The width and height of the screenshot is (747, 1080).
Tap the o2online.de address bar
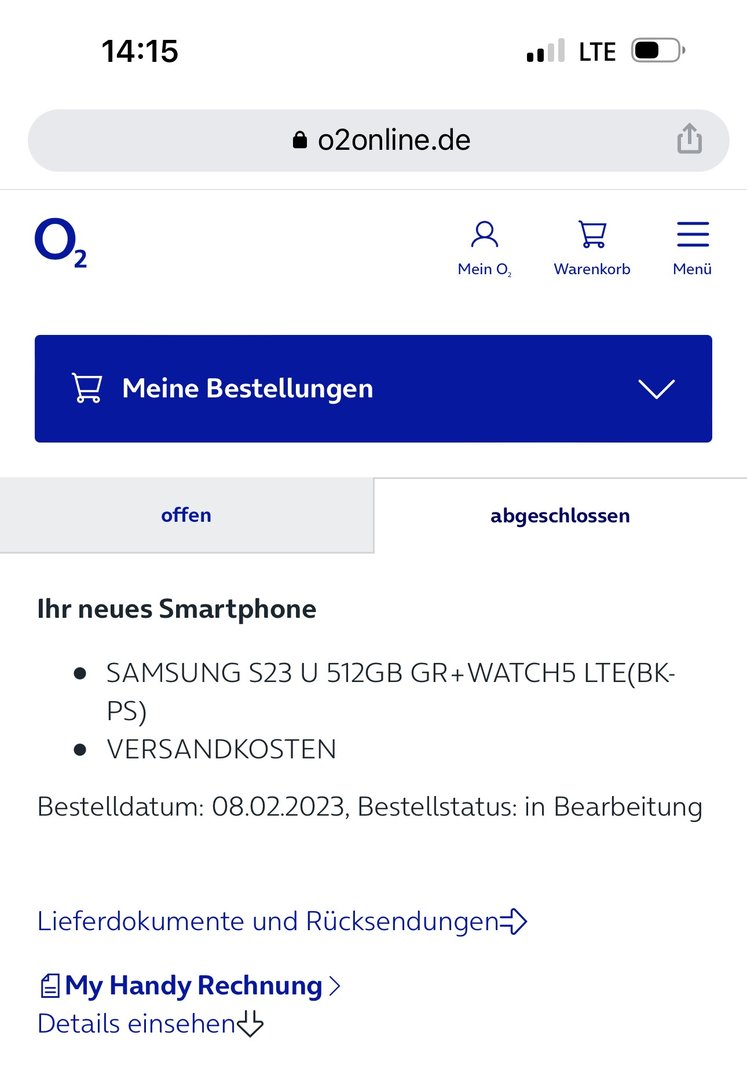tap(380, 140)
